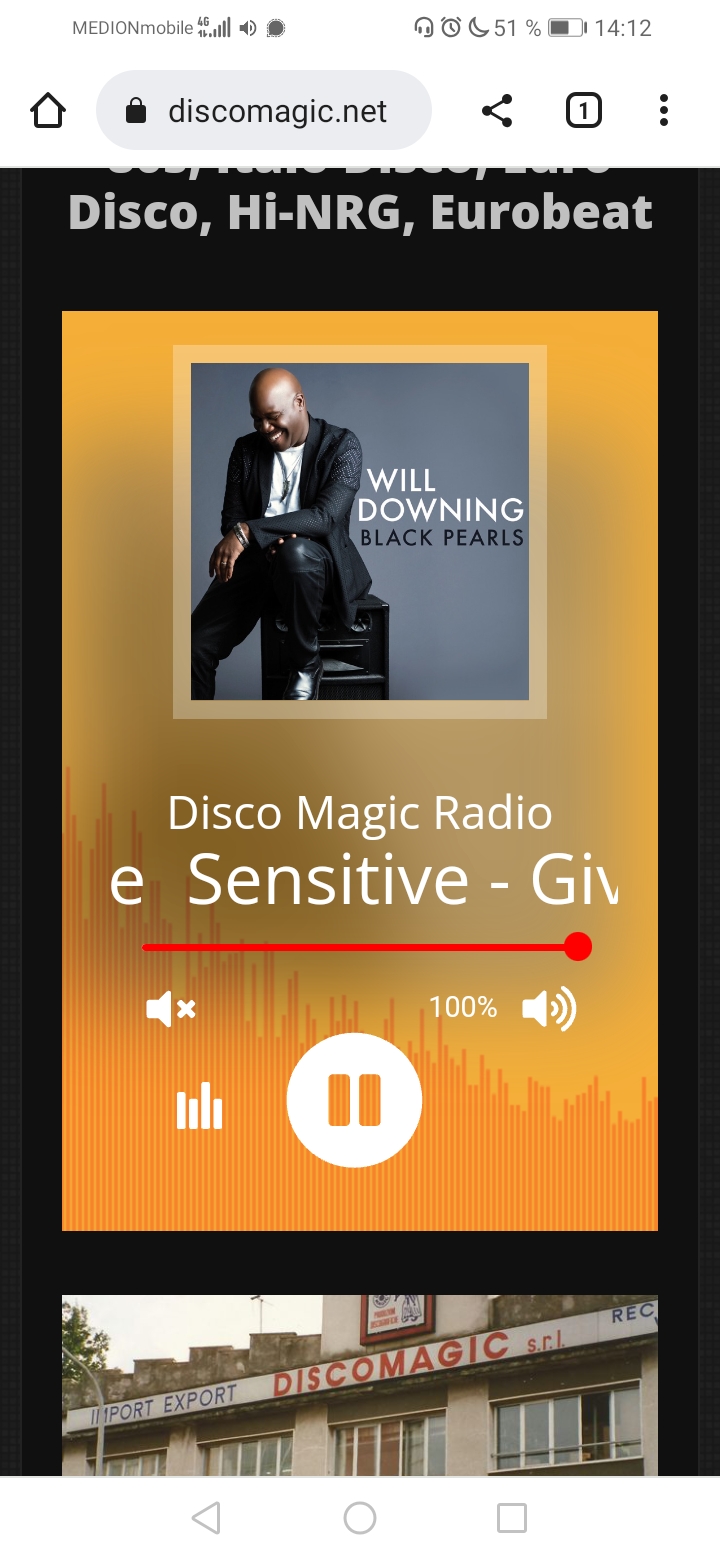Go to the browser home page

pos(48,111)
